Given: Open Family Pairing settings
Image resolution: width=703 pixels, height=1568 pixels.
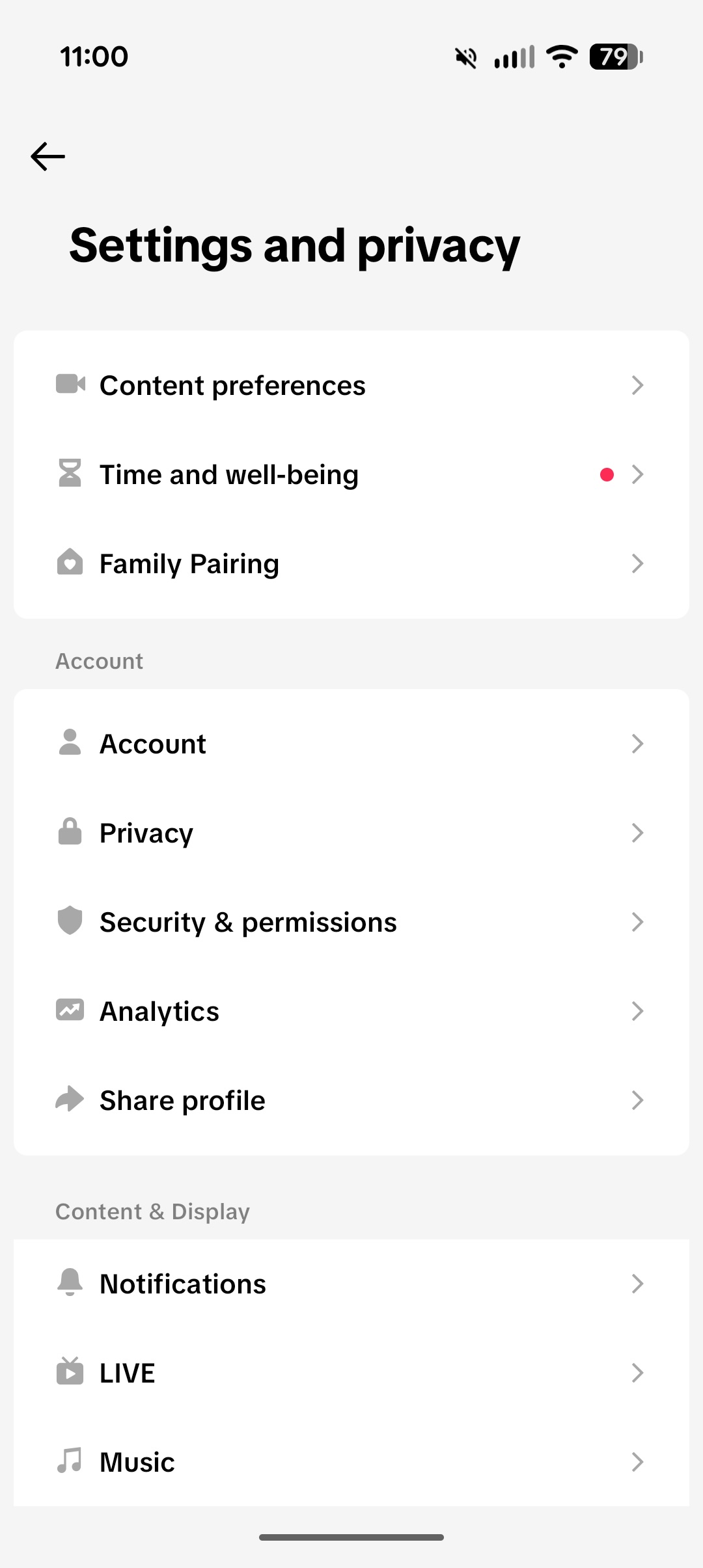Looking at the screenshot, I should [x=260, y=563].
